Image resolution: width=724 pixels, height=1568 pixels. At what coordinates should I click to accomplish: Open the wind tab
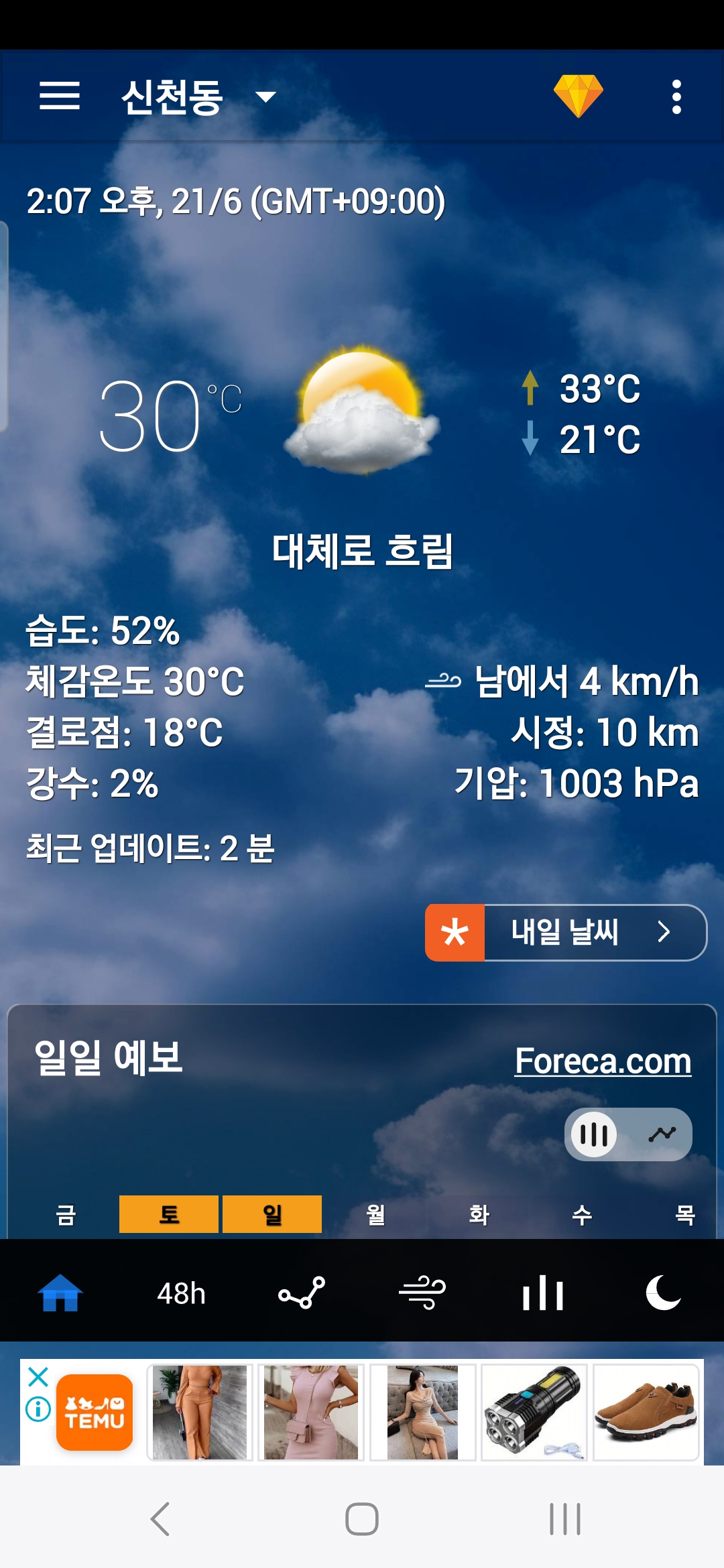click(422, 1293)
